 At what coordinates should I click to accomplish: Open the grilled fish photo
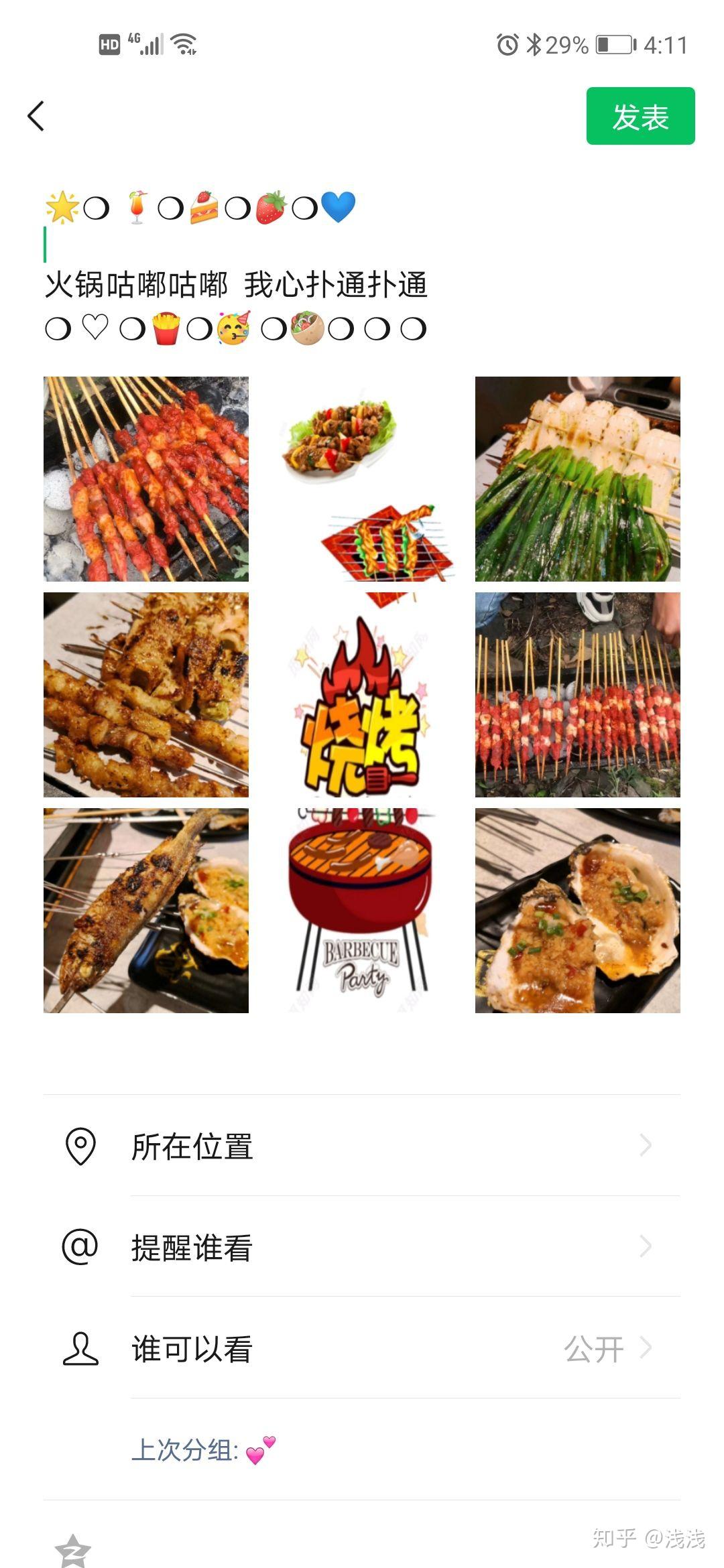click(x=146, y=911)
